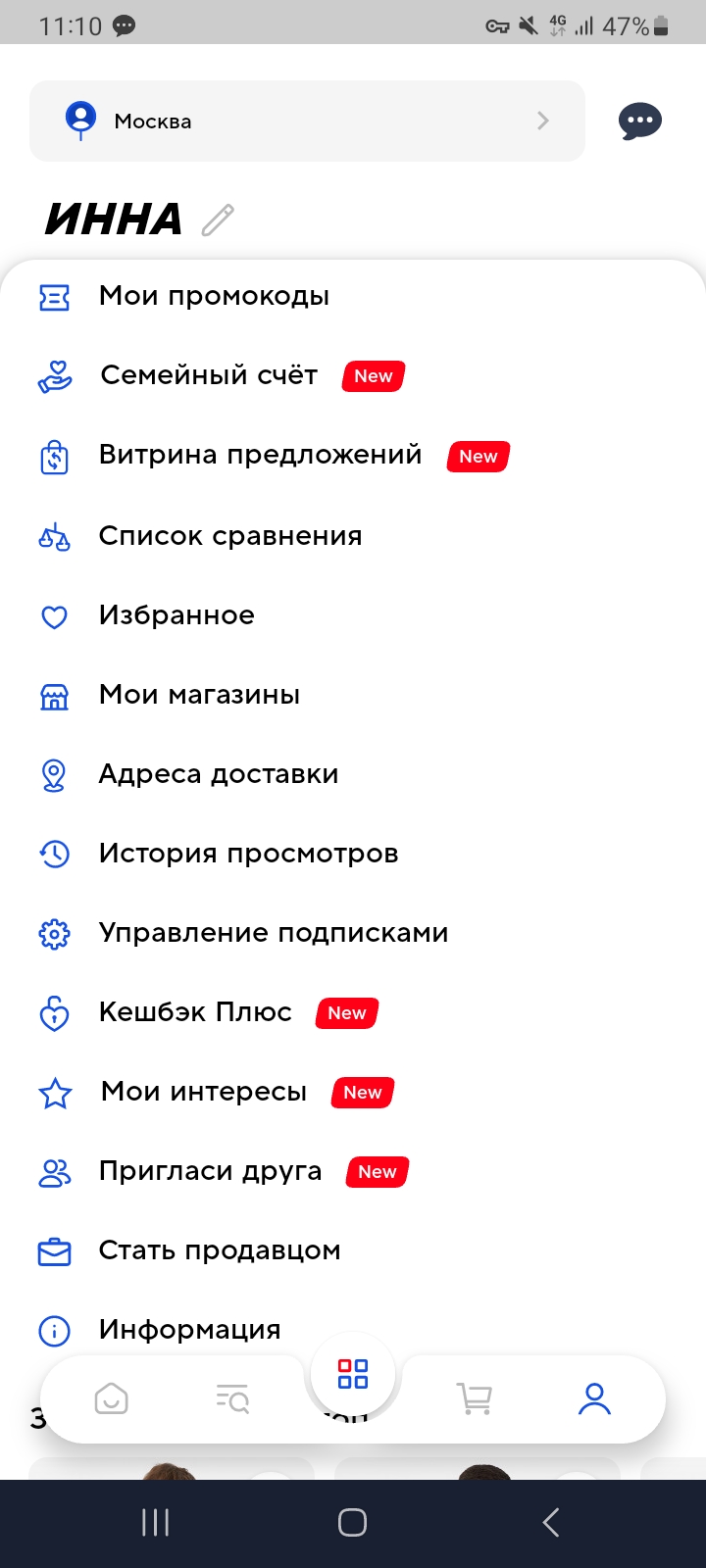Edit the profile name ИННА
Image resolution: width=706 pixels, height=1568 pixels.
point(218,220)
